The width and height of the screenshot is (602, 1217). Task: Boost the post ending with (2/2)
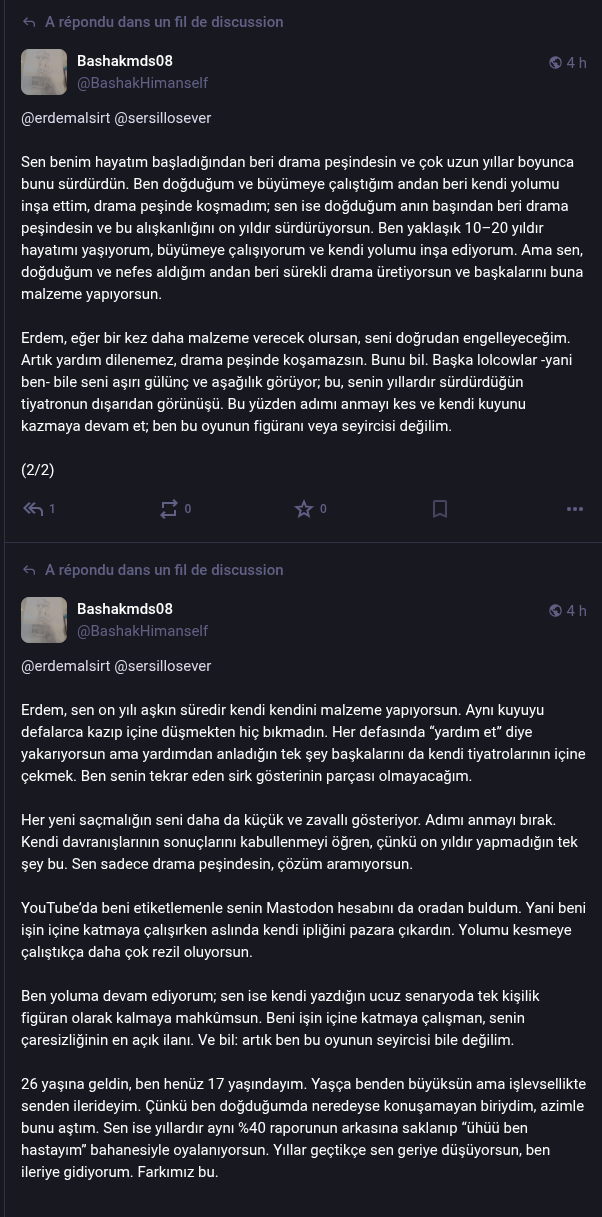coord(169,509)
